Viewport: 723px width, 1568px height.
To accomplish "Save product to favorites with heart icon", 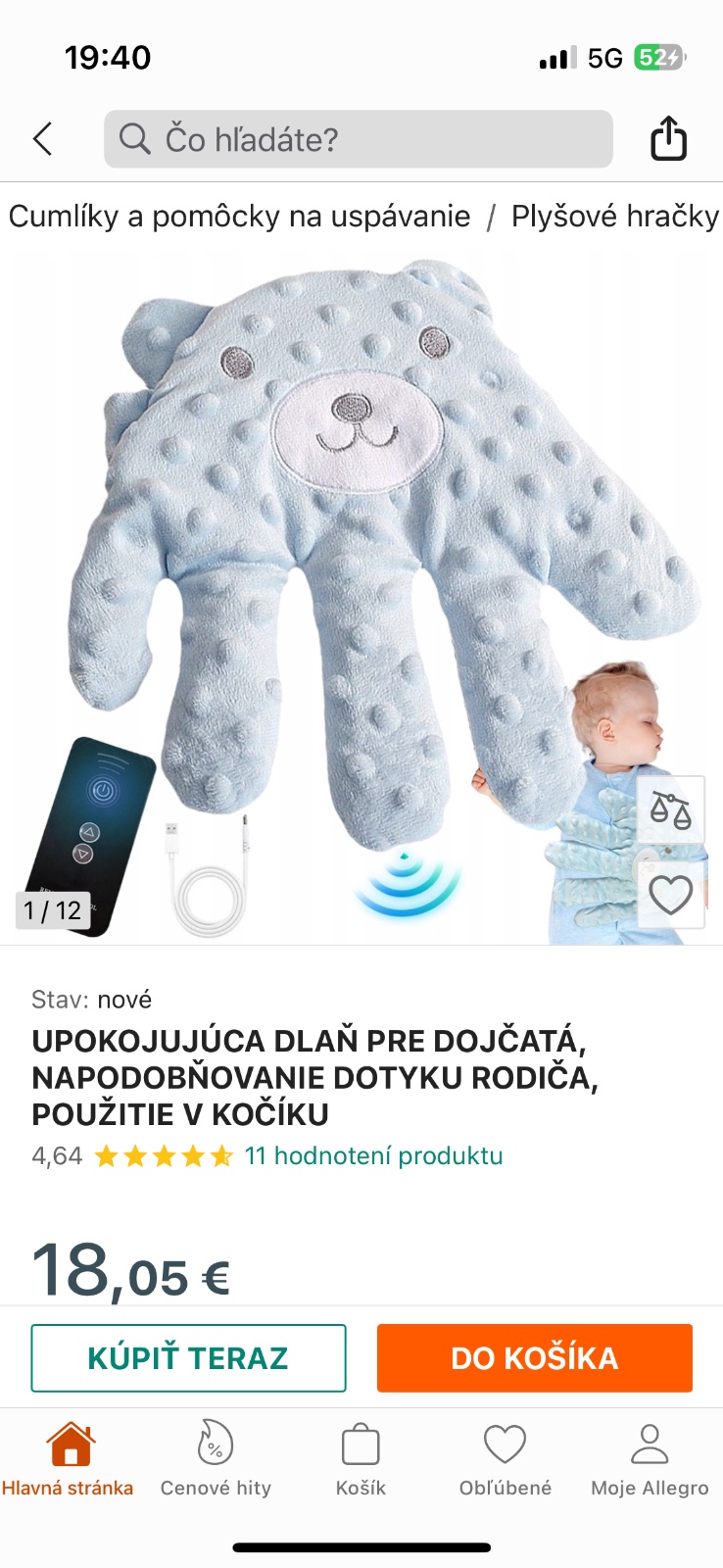I will 671,895.
